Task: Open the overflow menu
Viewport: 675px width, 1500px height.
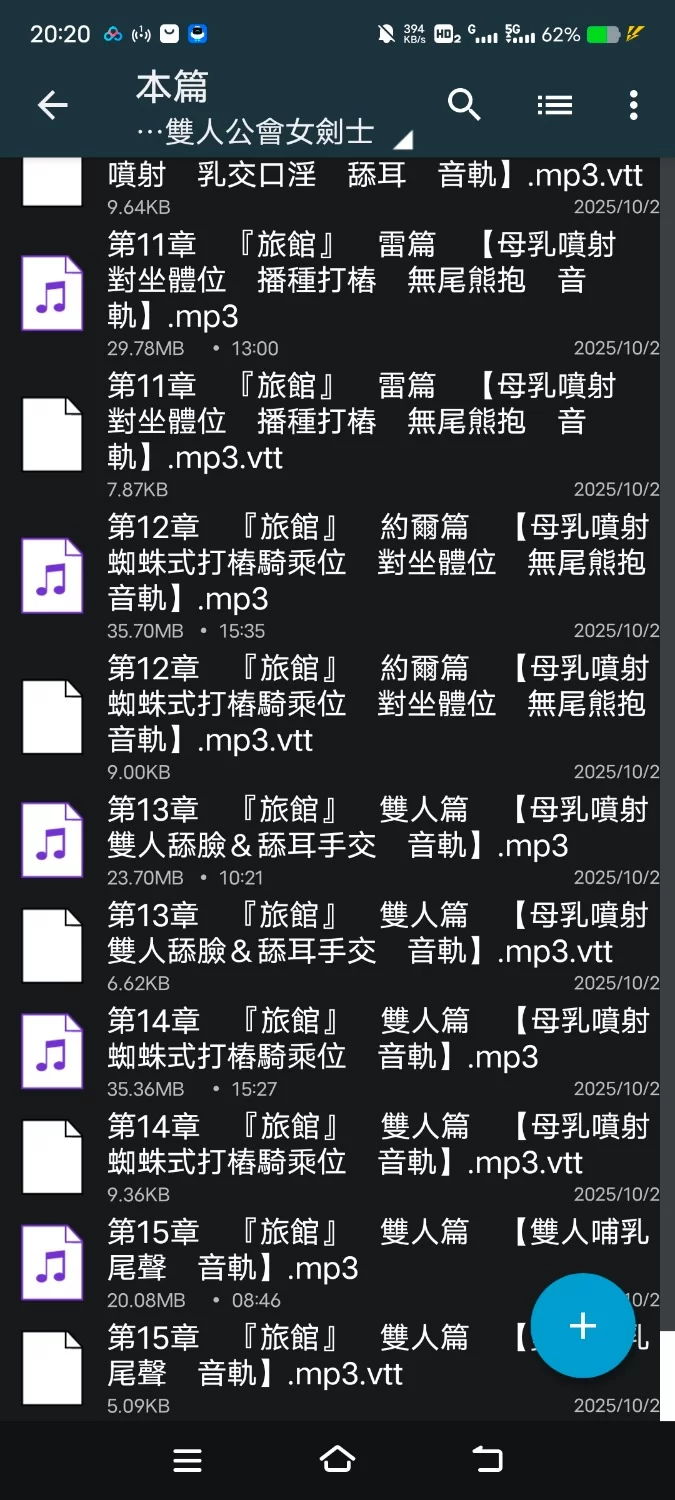Action: coord(633,105)
